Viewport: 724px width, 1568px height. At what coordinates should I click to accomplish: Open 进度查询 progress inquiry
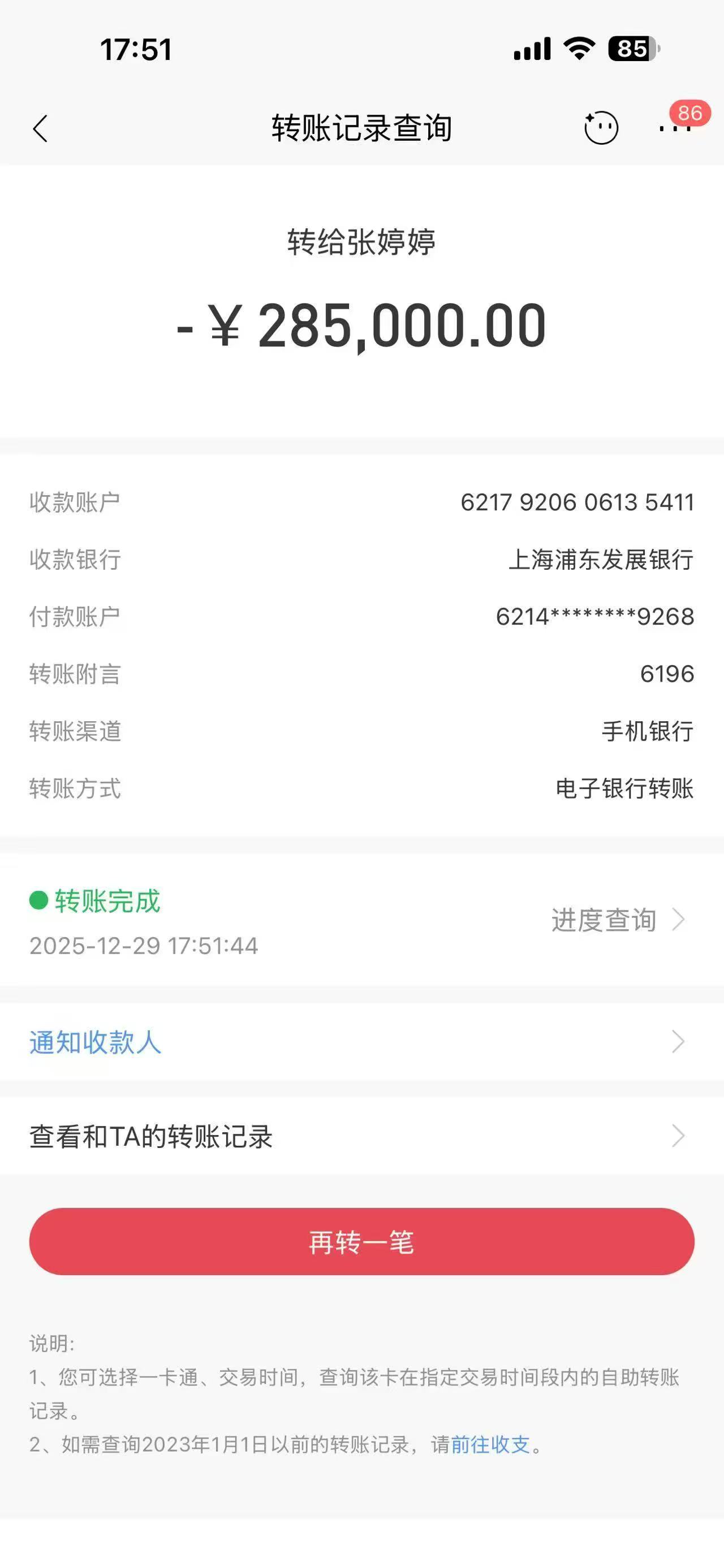pos(618,920)
